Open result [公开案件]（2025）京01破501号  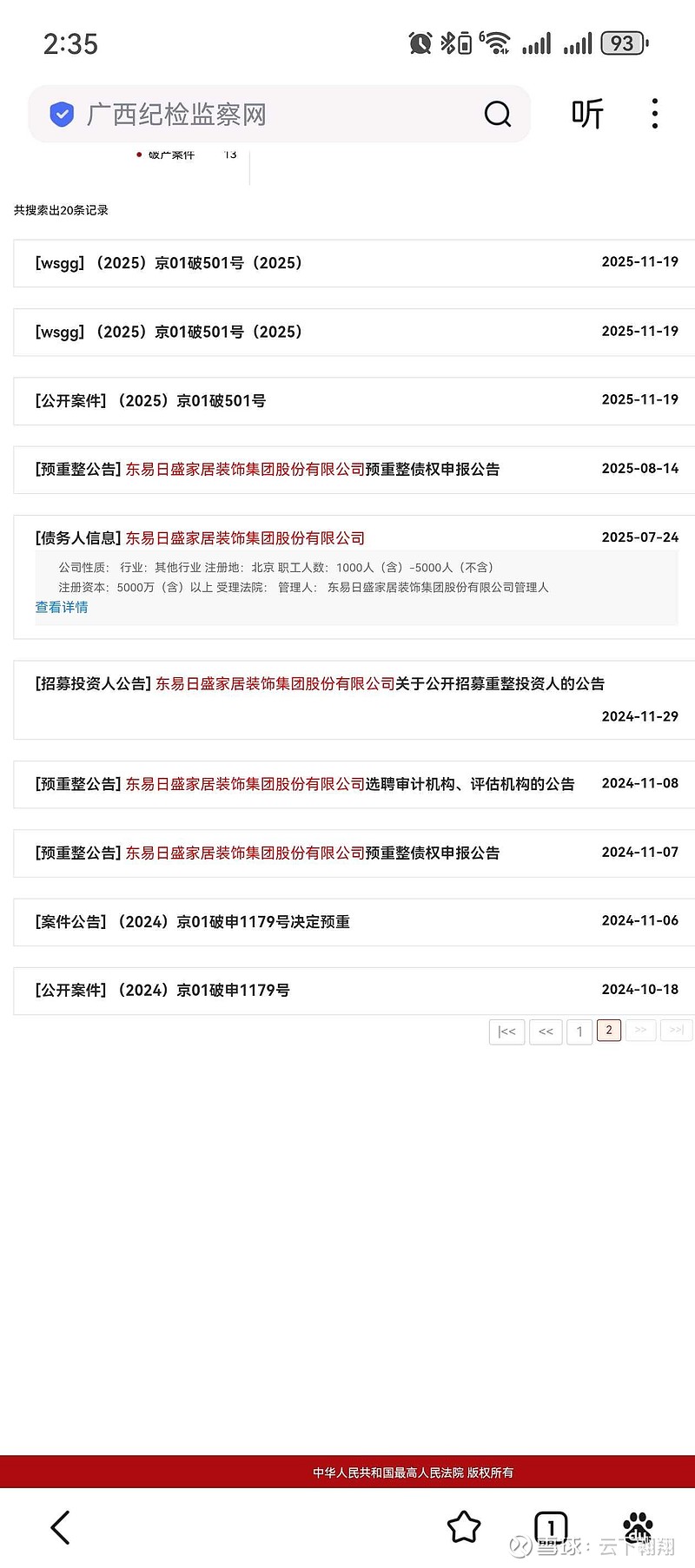(152, 400)
